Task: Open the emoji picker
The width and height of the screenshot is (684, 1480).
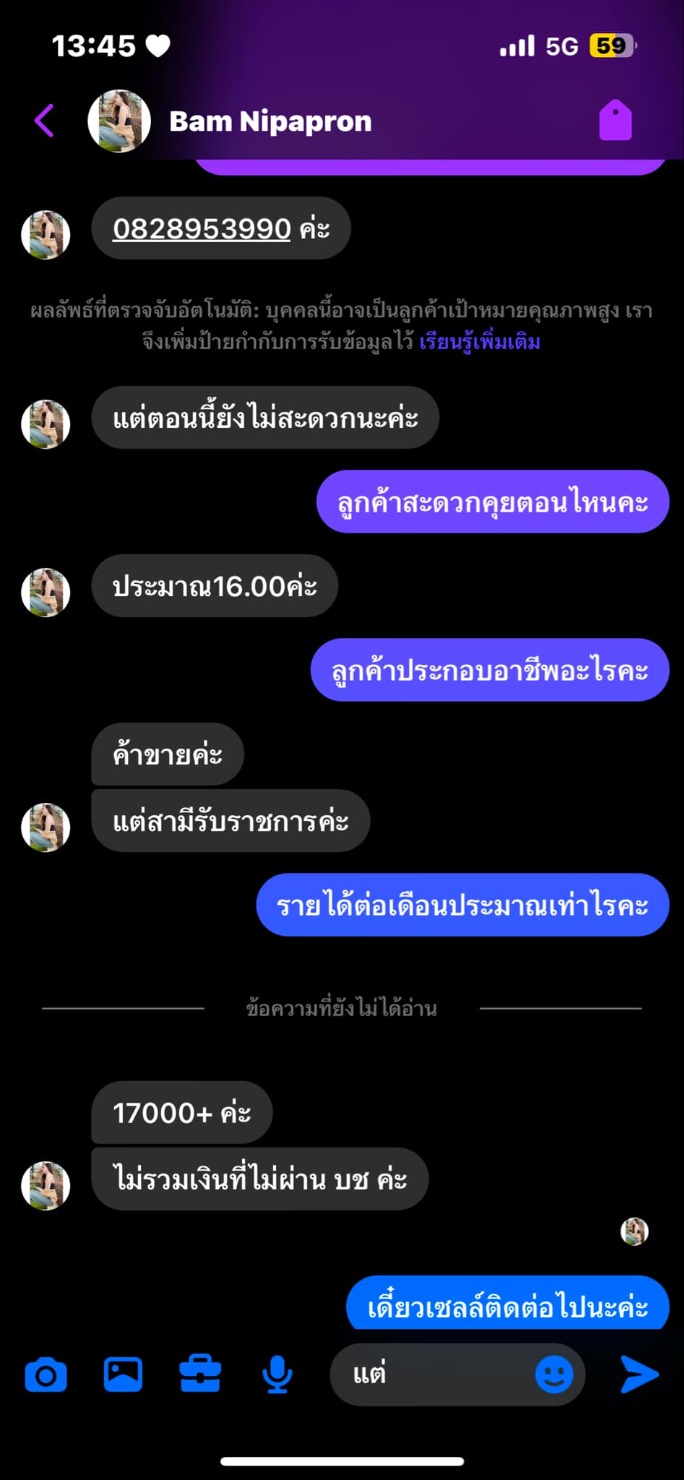Action: (554, 1374)
